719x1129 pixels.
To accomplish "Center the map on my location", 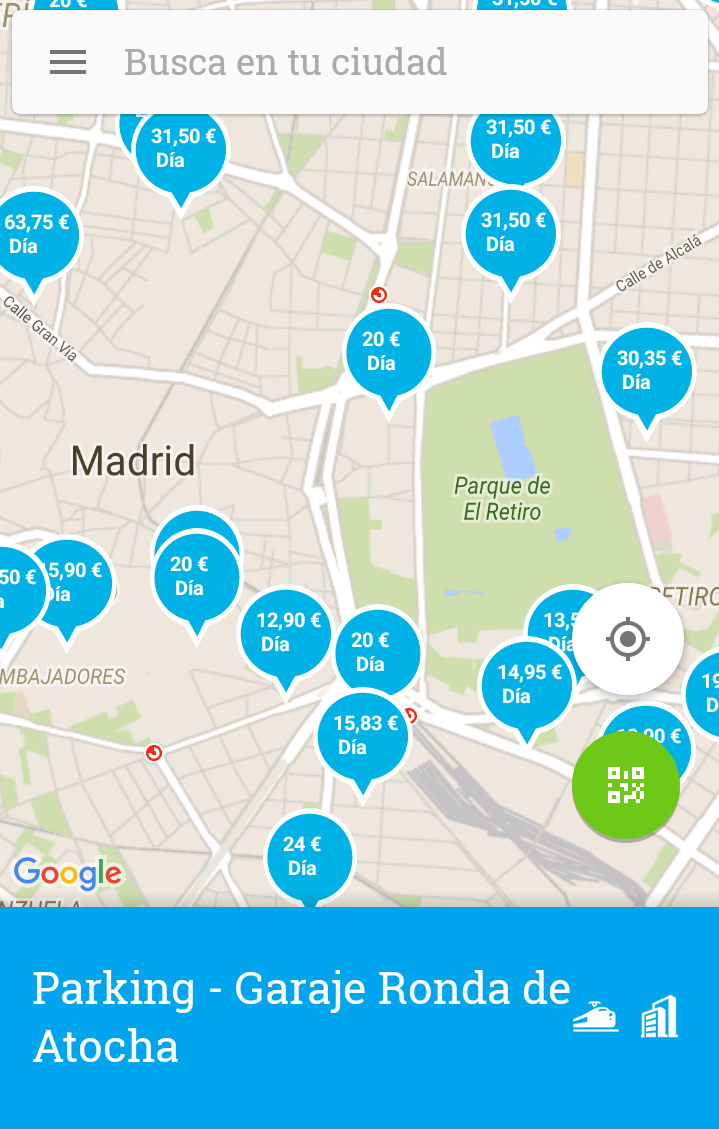I will pos(628,639).
